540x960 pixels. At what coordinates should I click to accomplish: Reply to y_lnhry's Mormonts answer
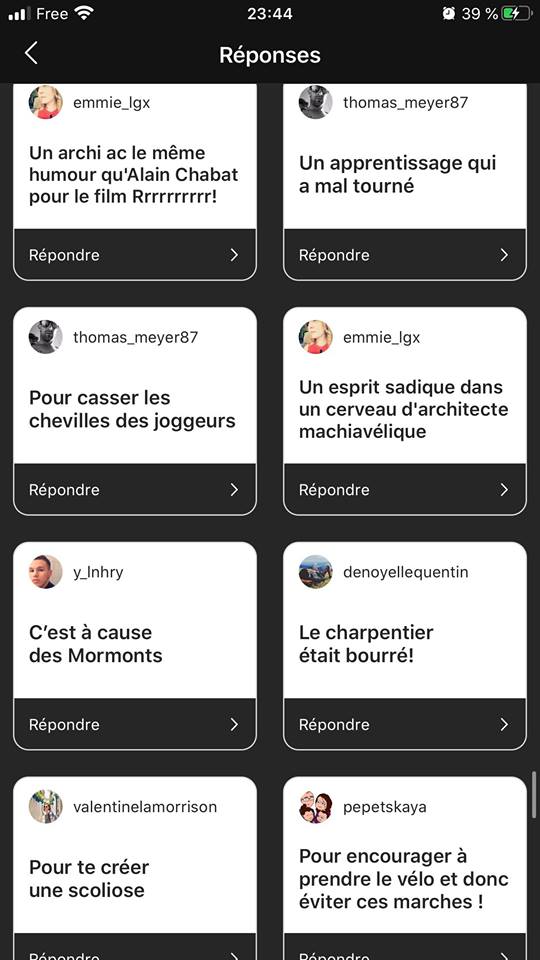coord(135,724)
